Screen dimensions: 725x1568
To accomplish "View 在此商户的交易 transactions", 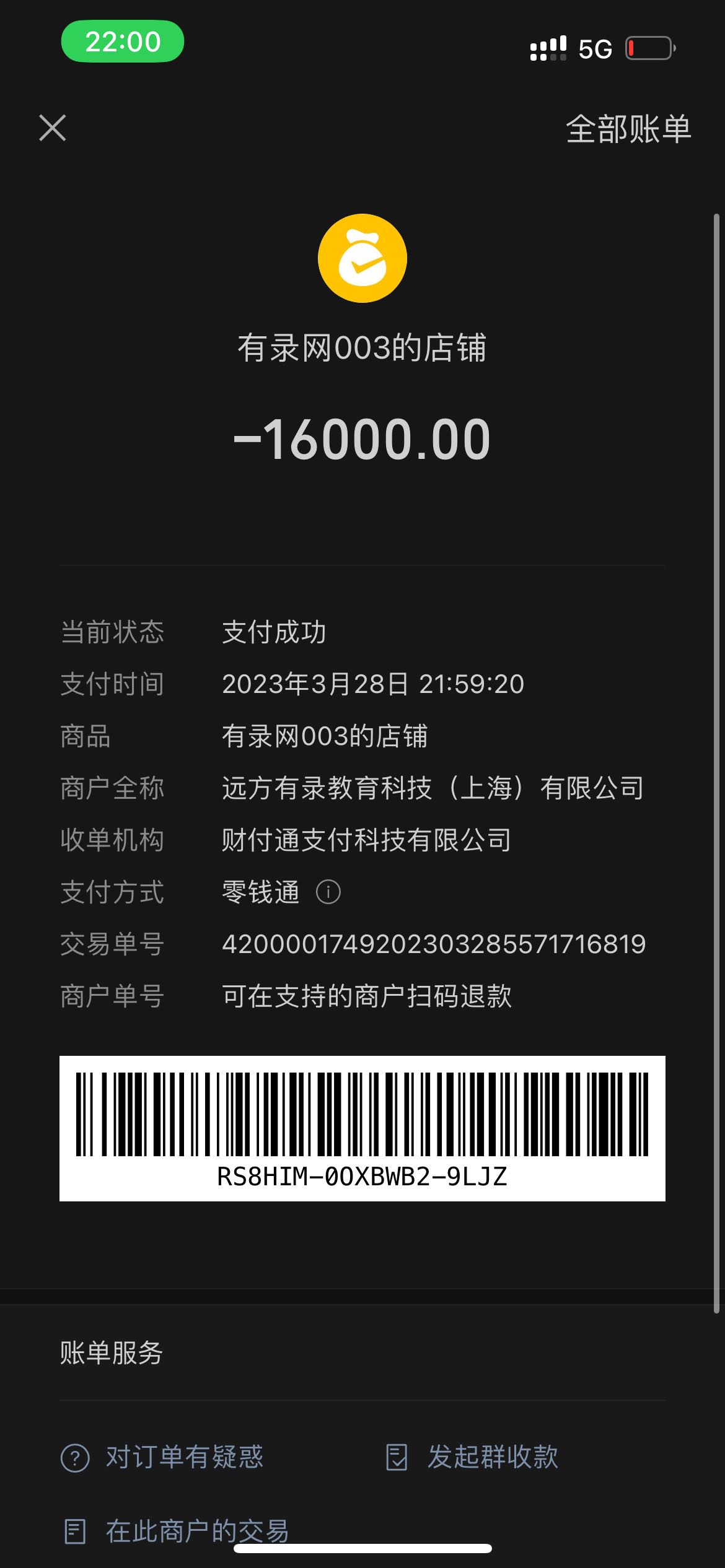I will click(177, 1531).
